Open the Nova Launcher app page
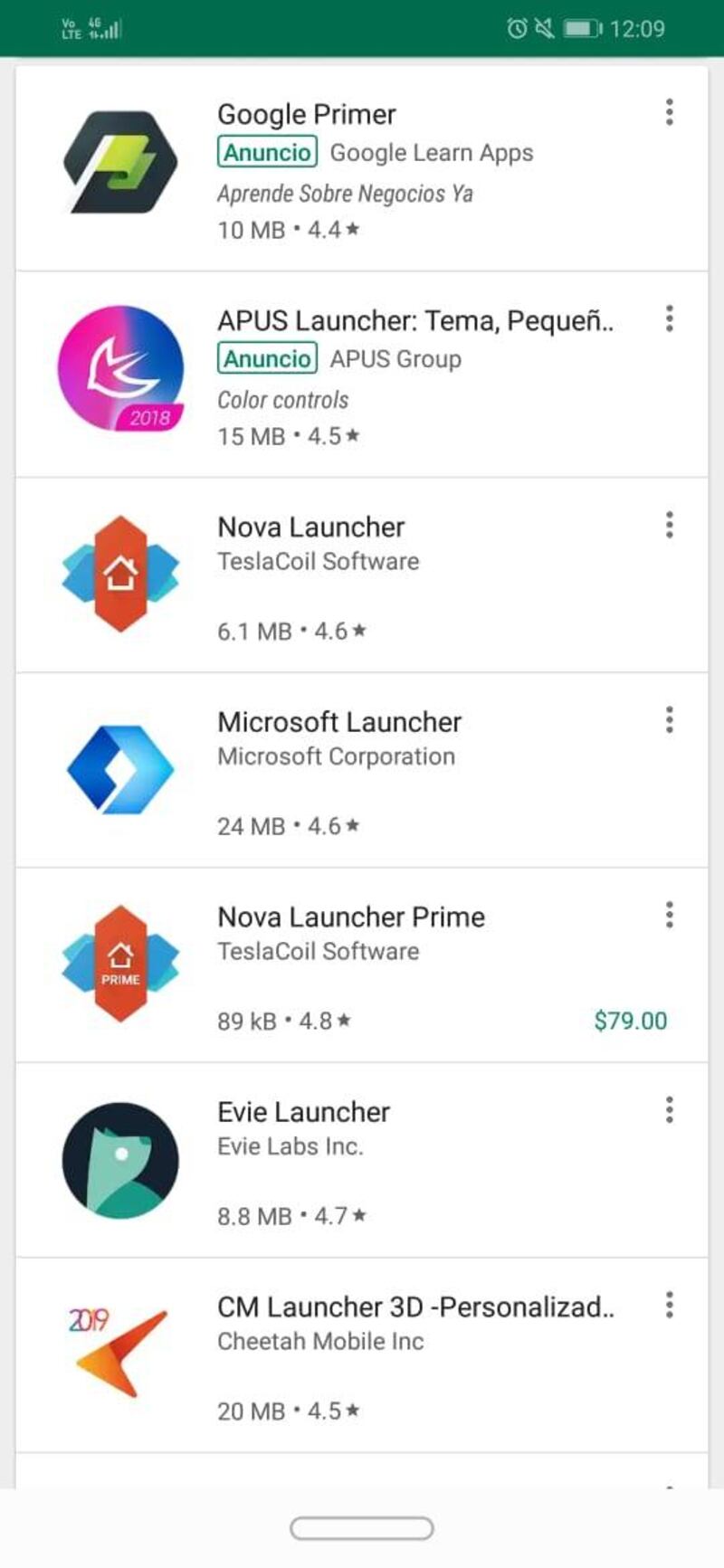Screen dimensions: 724x1568 pos(361,575)
